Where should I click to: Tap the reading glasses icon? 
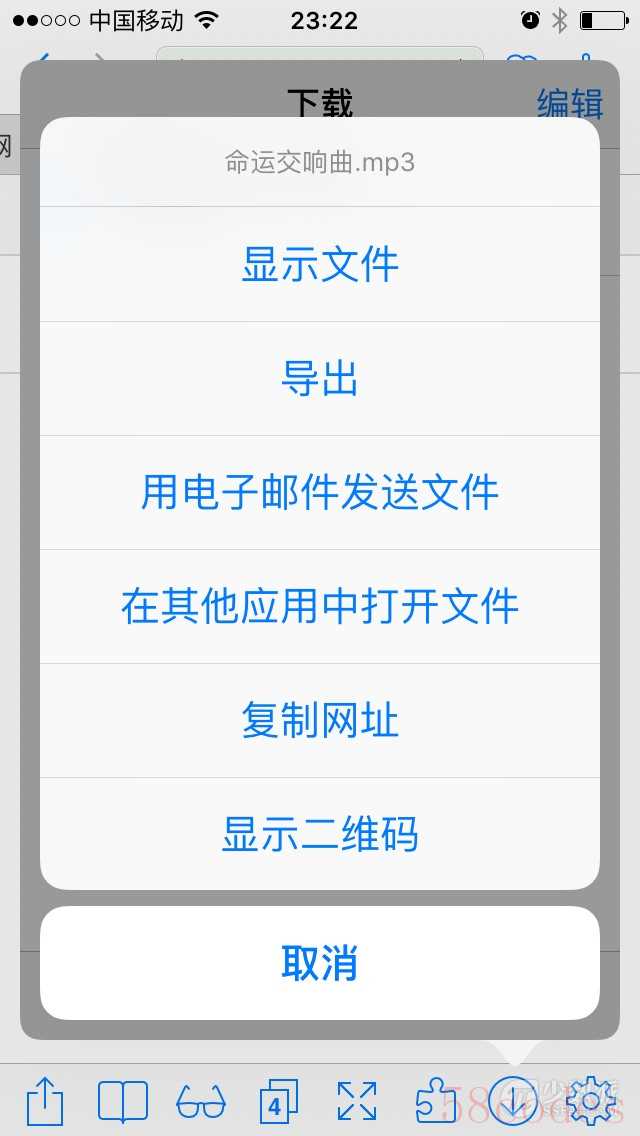pos(201,1102)
